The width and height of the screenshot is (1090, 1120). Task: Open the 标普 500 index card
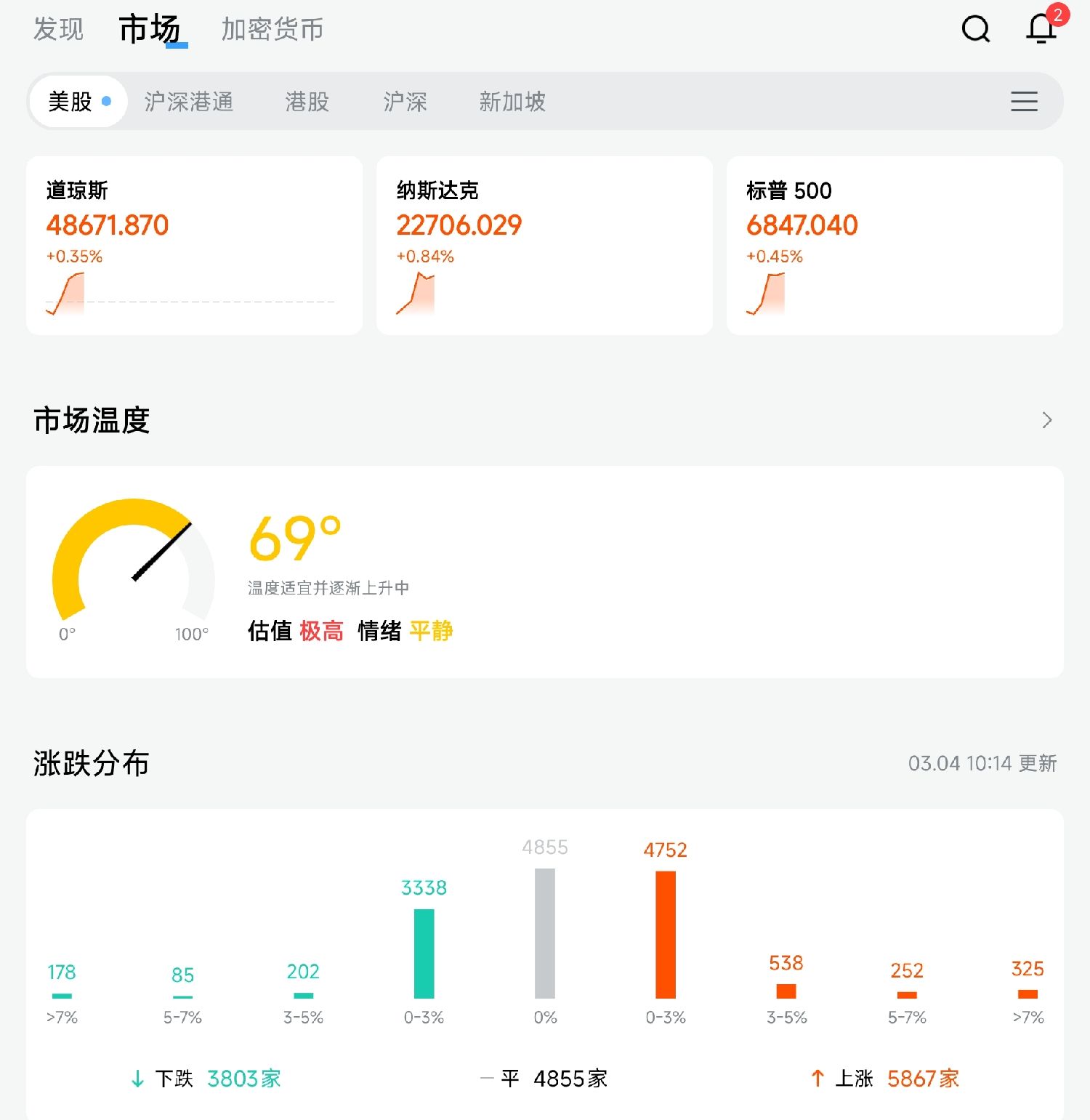click(894, 245)
